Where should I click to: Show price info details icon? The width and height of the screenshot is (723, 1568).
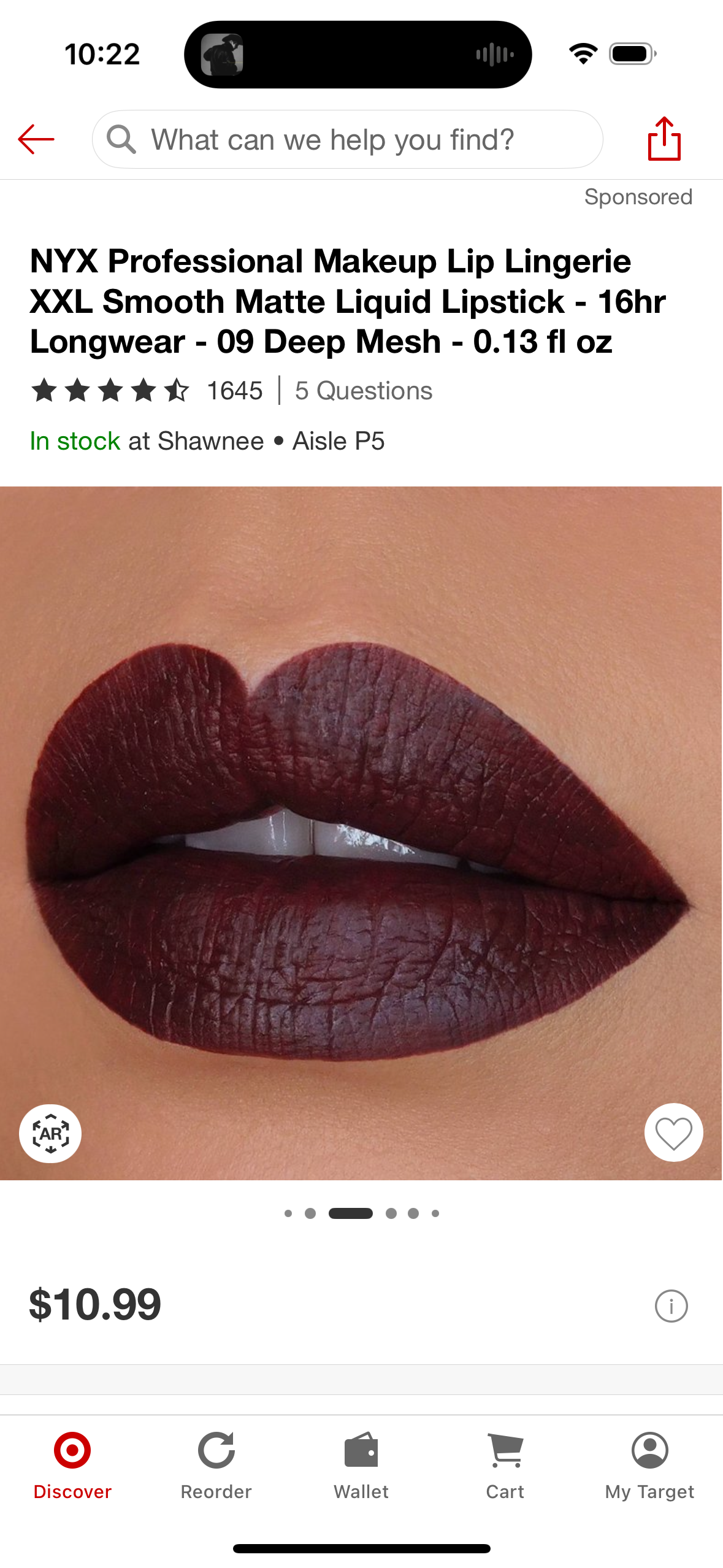point(671,1306)
